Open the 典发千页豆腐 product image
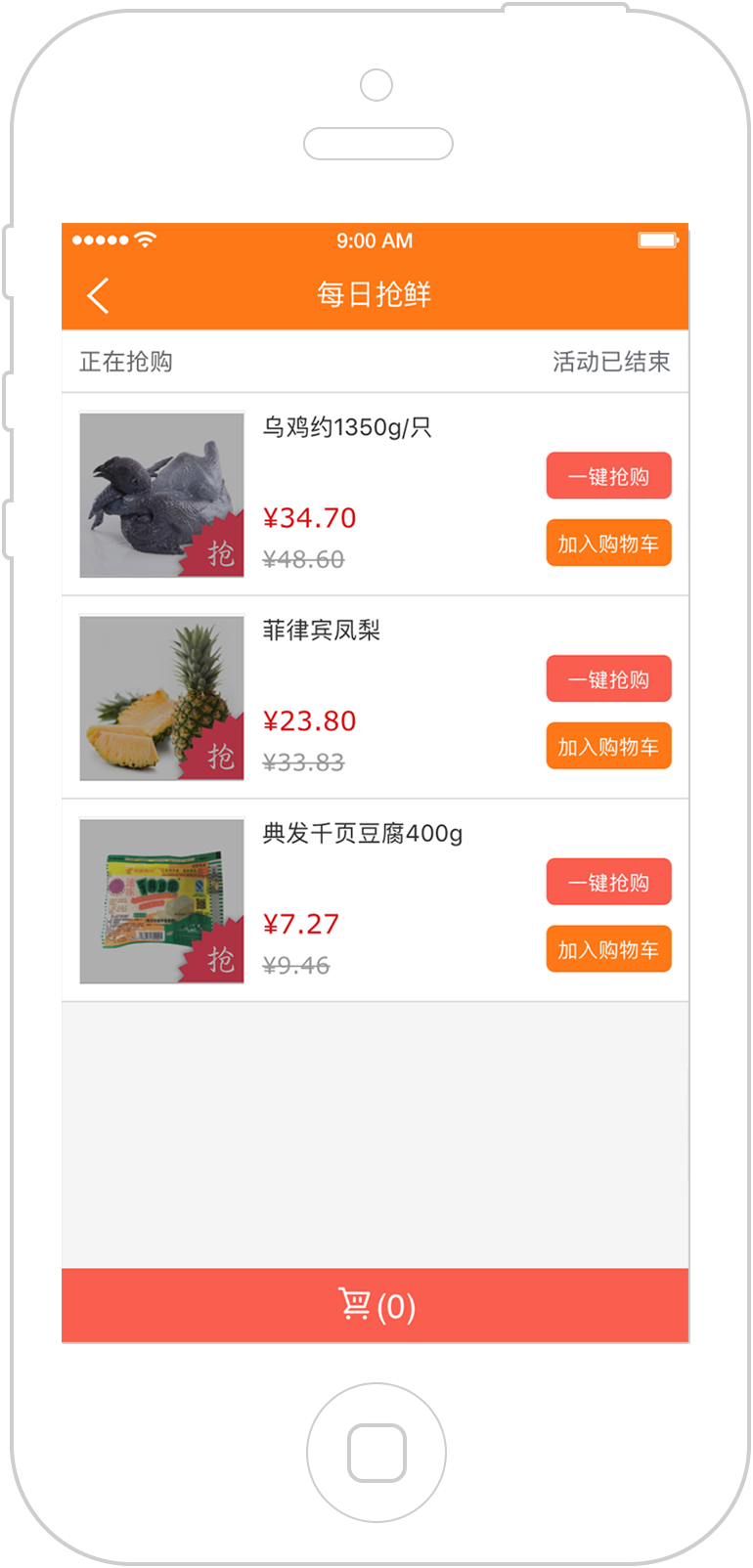Image resolution: width=753 pixels, height=1568 pixels. (x=161, y=901)
